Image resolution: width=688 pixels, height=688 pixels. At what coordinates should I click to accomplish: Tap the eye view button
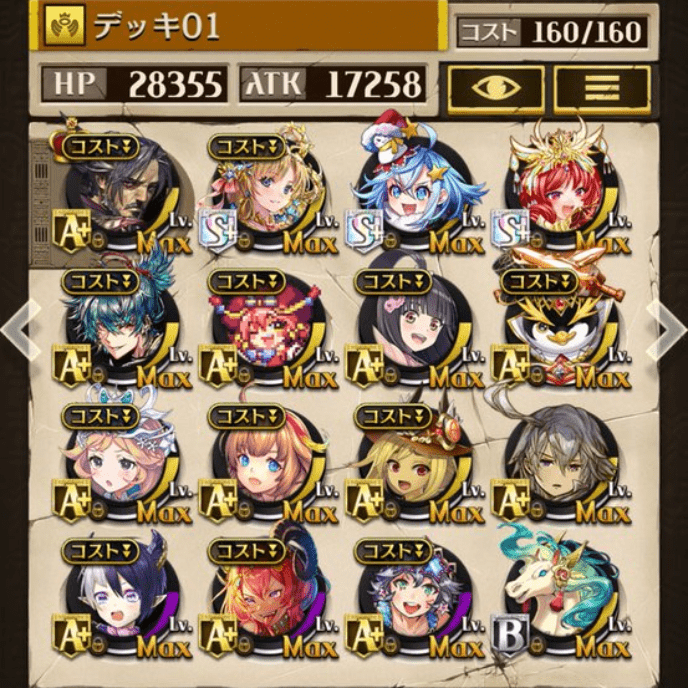[495, 88]
